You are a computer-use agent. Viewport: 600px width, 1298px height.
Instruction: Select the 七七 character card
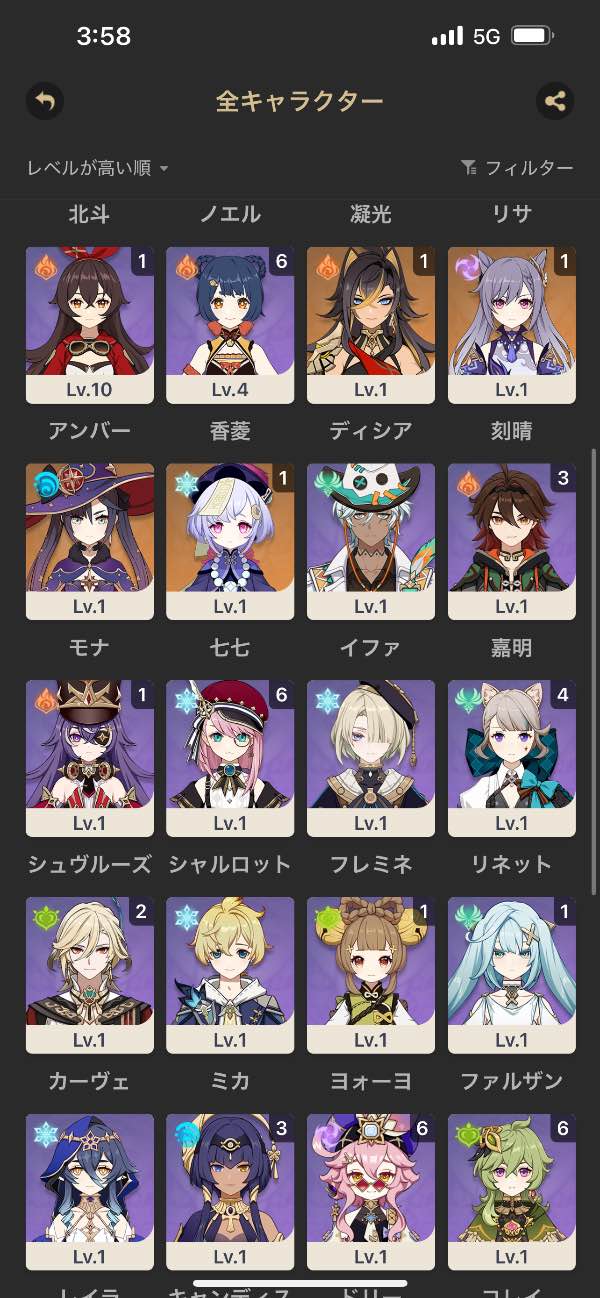tap(230, 541)
